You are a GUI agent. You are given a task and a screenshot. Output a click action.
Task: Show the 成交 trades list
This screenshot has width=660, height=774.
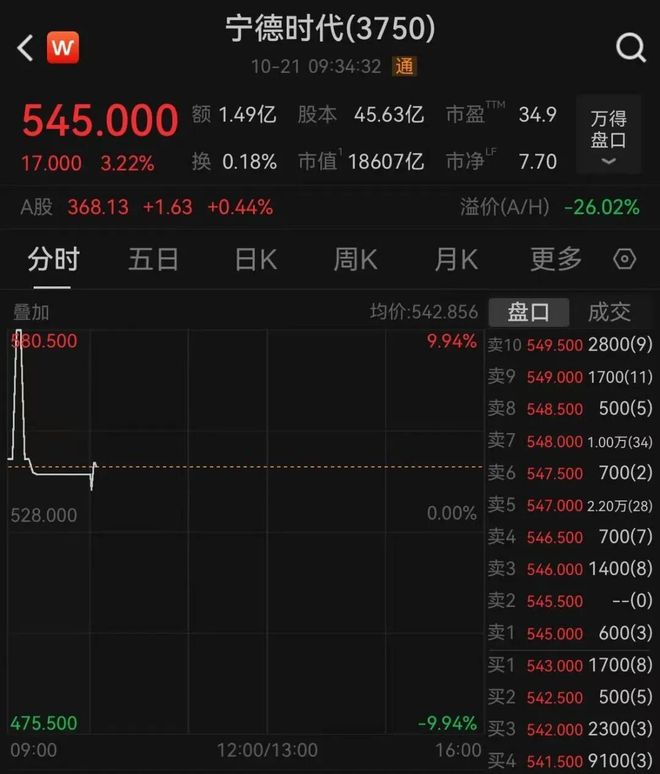click(609, 312)
